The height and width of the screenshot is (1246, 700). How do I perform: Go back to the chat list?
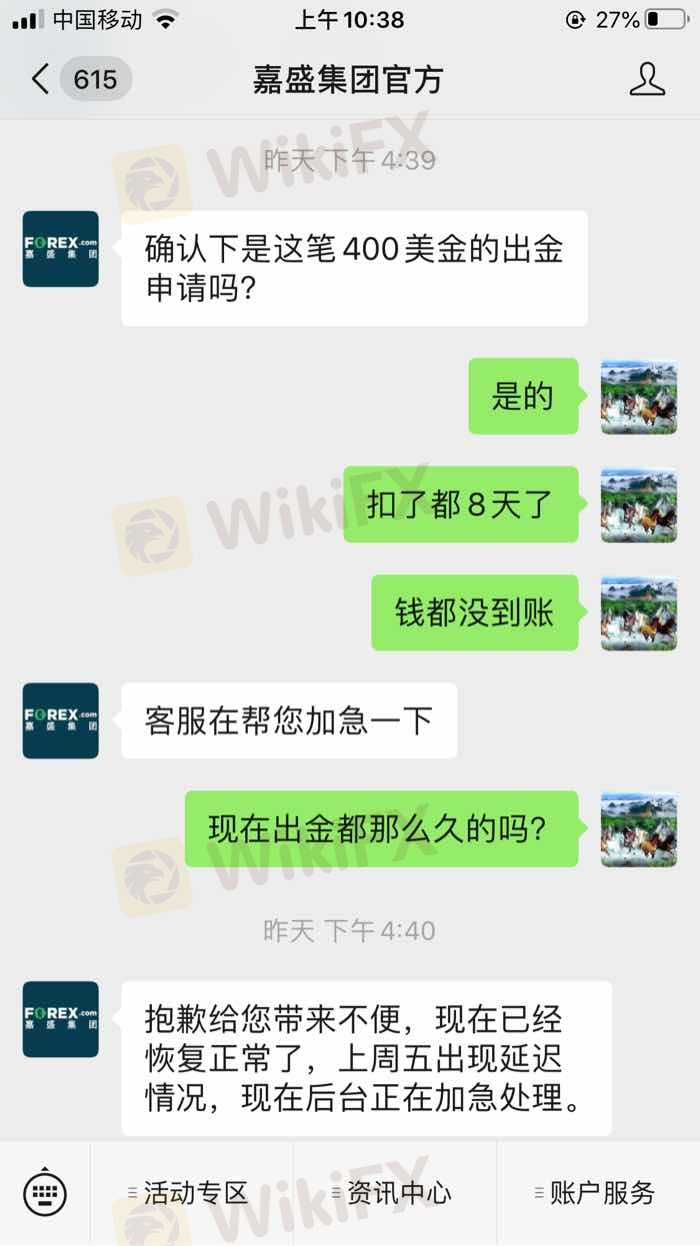(42, 79)
